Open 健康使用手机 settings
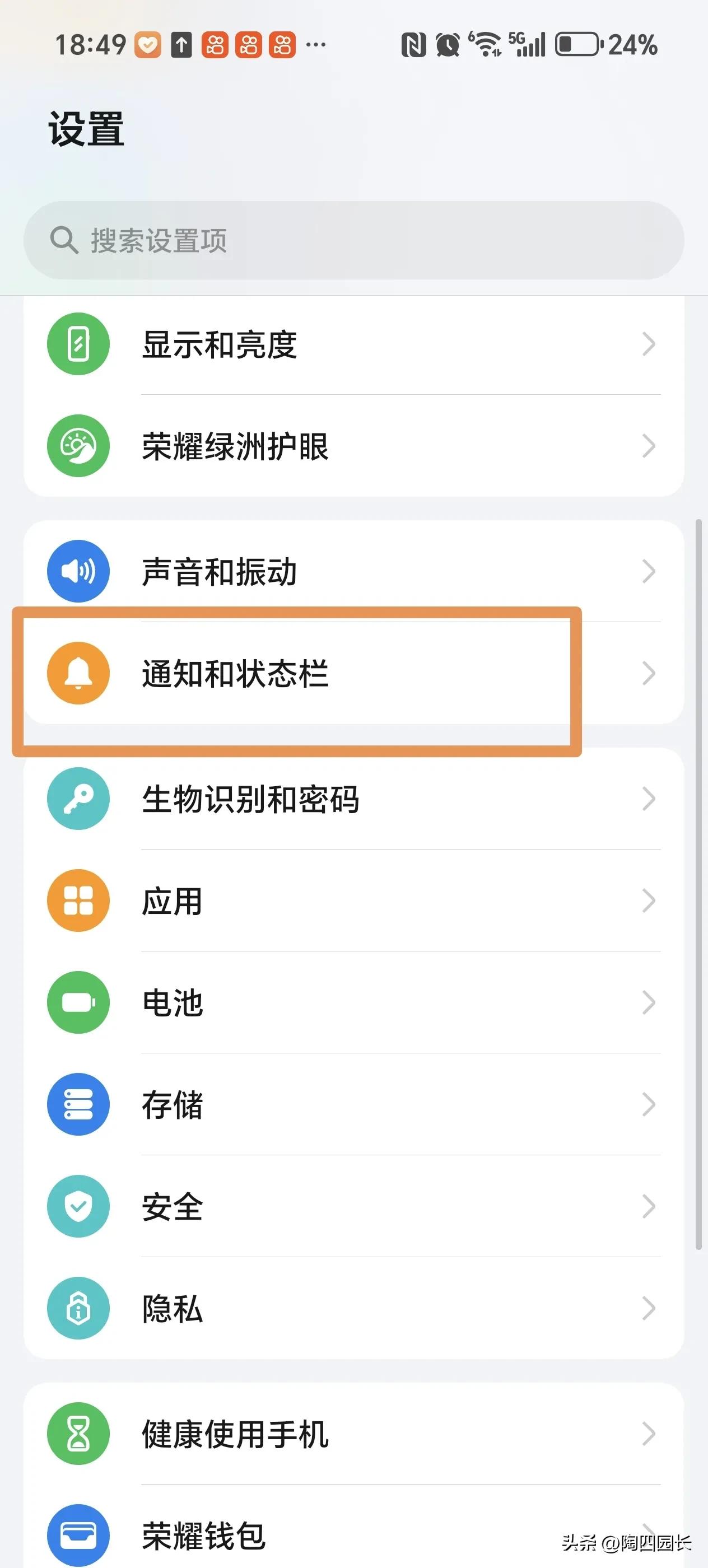This screenshot has width=708, height=1568. click(353, 1434)
